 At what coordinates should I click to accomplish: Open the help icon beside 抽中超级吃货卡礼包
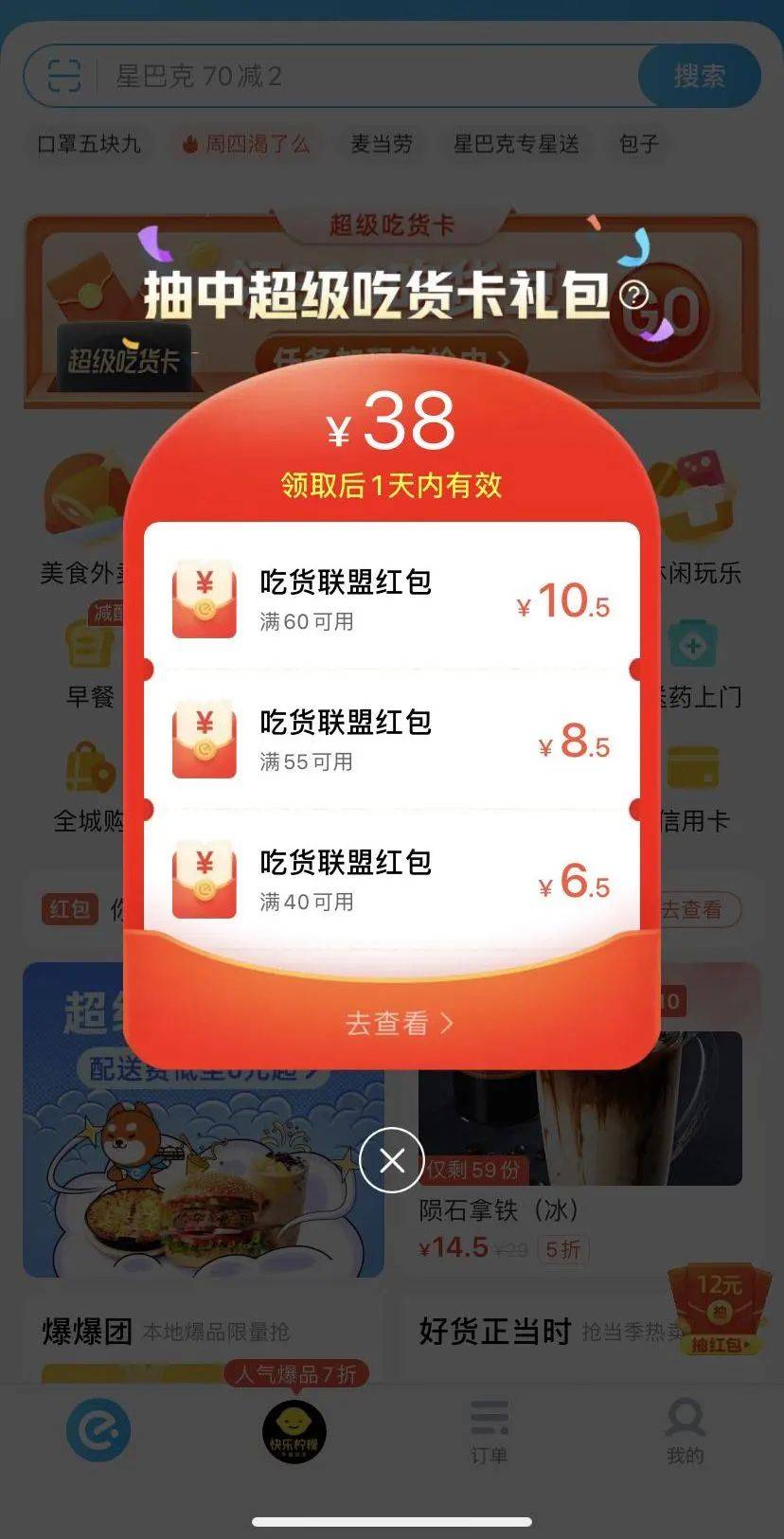coord(633,295)
